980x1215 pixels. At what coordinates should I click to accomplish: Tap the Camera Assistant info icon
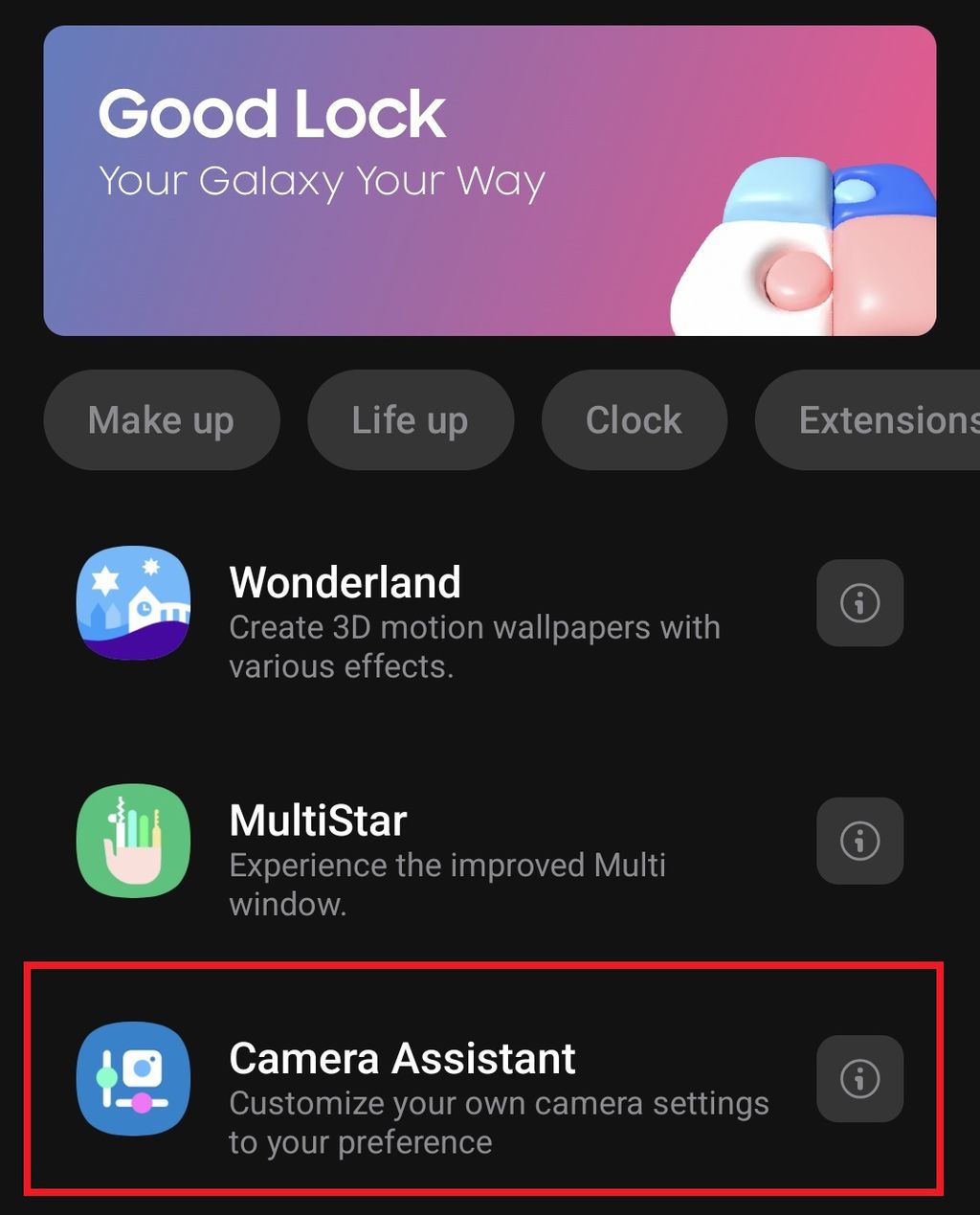click(x=859, y=1079)
